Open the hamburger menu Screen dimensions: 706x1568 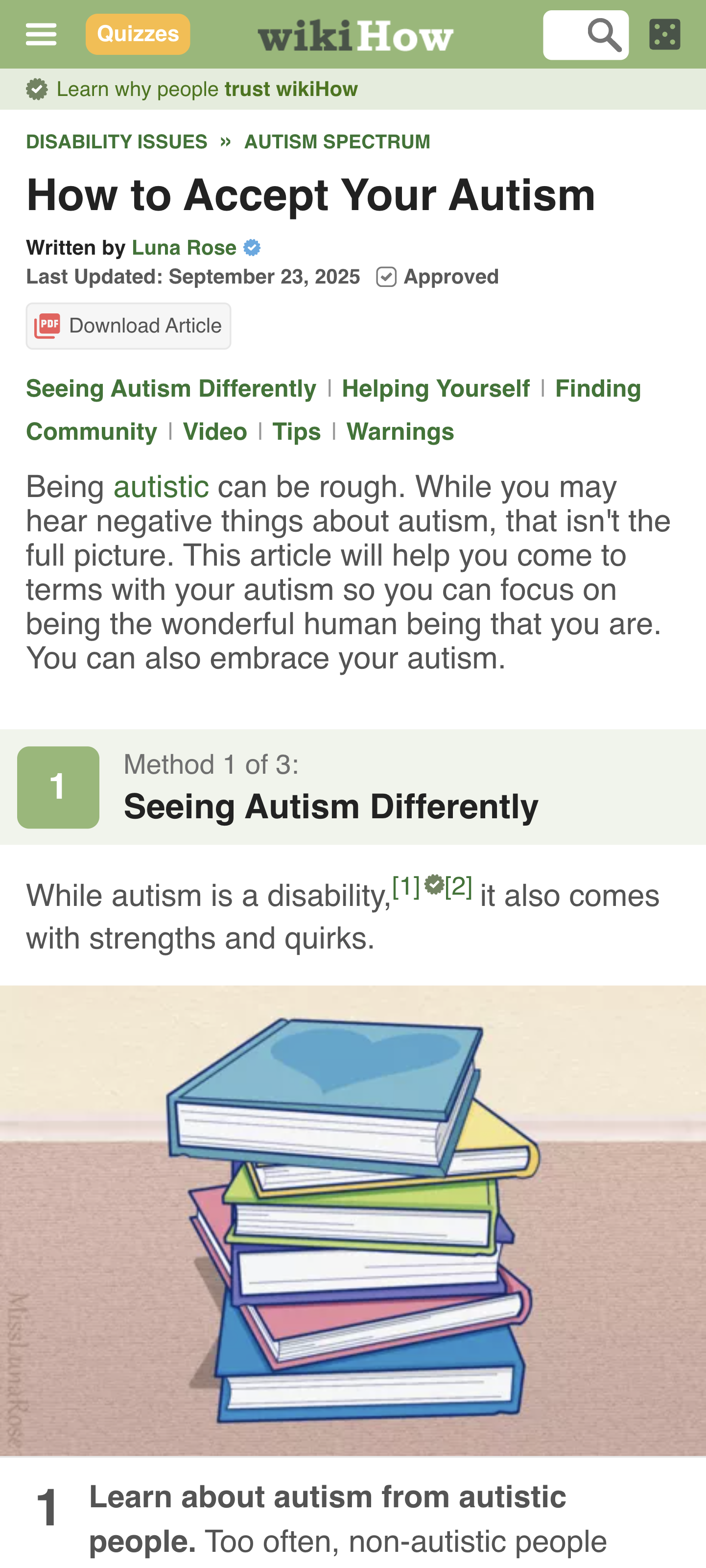point(41,34)
